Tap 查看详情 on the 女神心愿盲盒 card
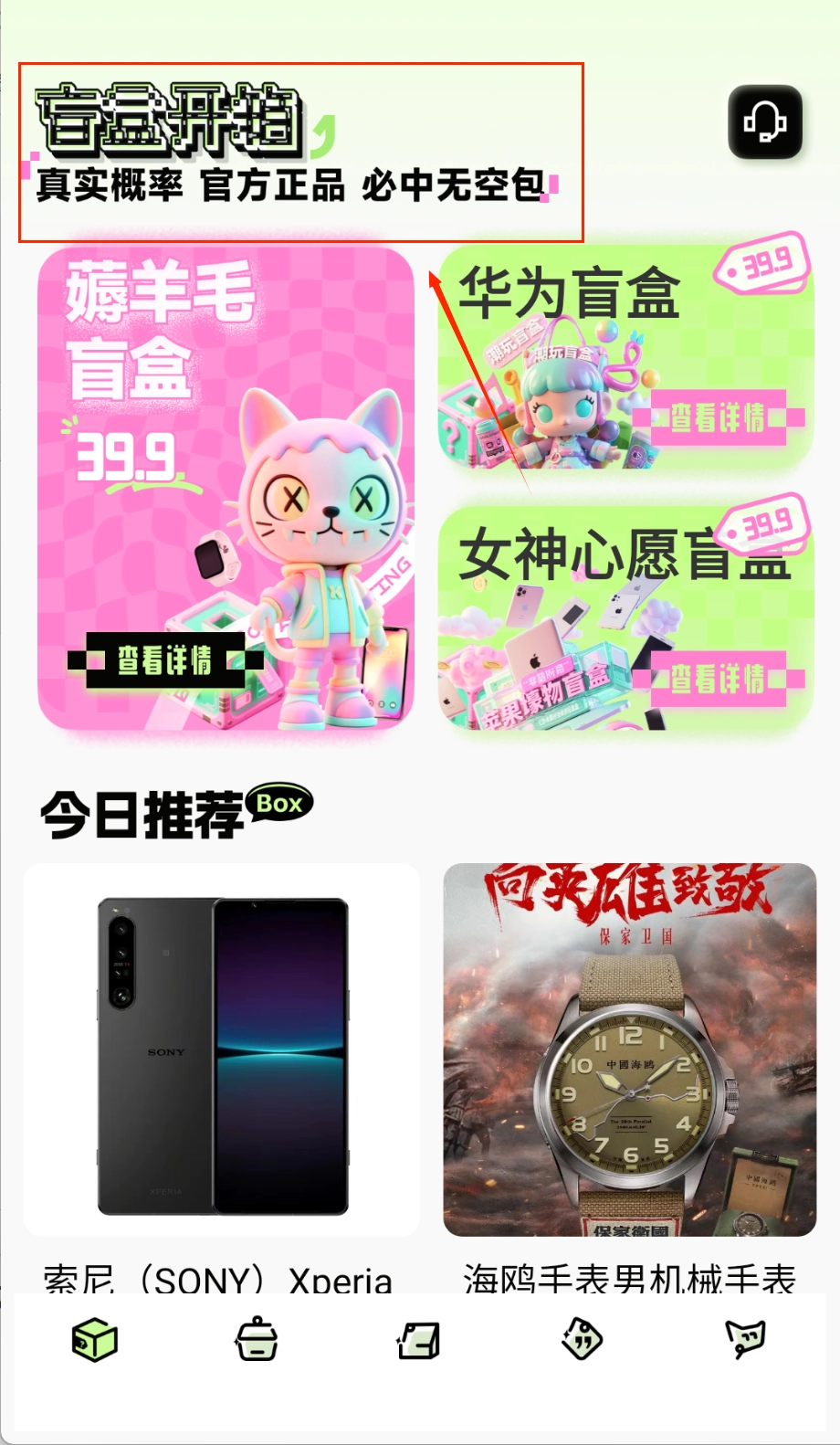Screen dimensions: 840x1445 coord(719,679)
